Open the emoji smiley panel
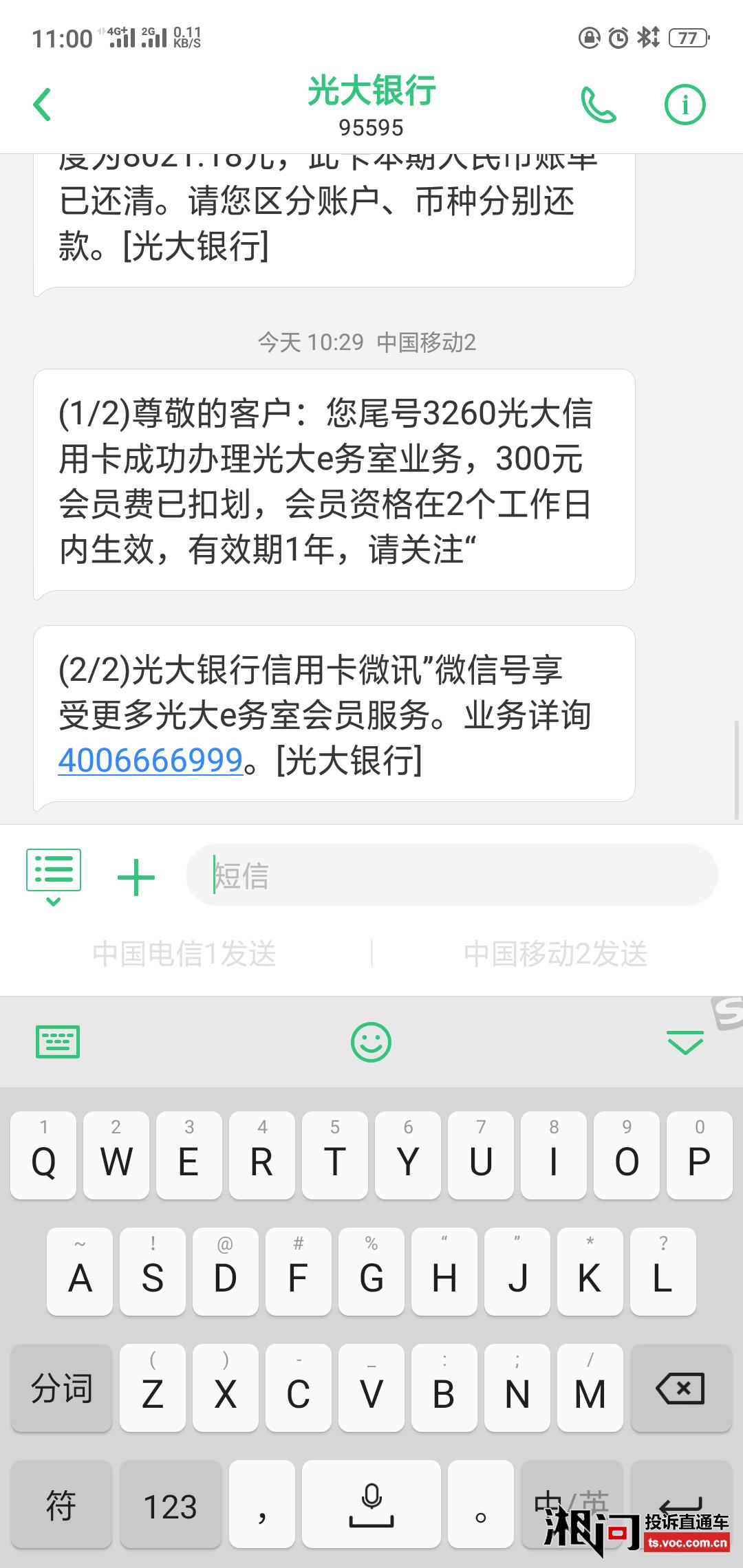Image resolution: width=743 pixels, height=1568 pixels. pyautogui.click(x=371, y=1042)
